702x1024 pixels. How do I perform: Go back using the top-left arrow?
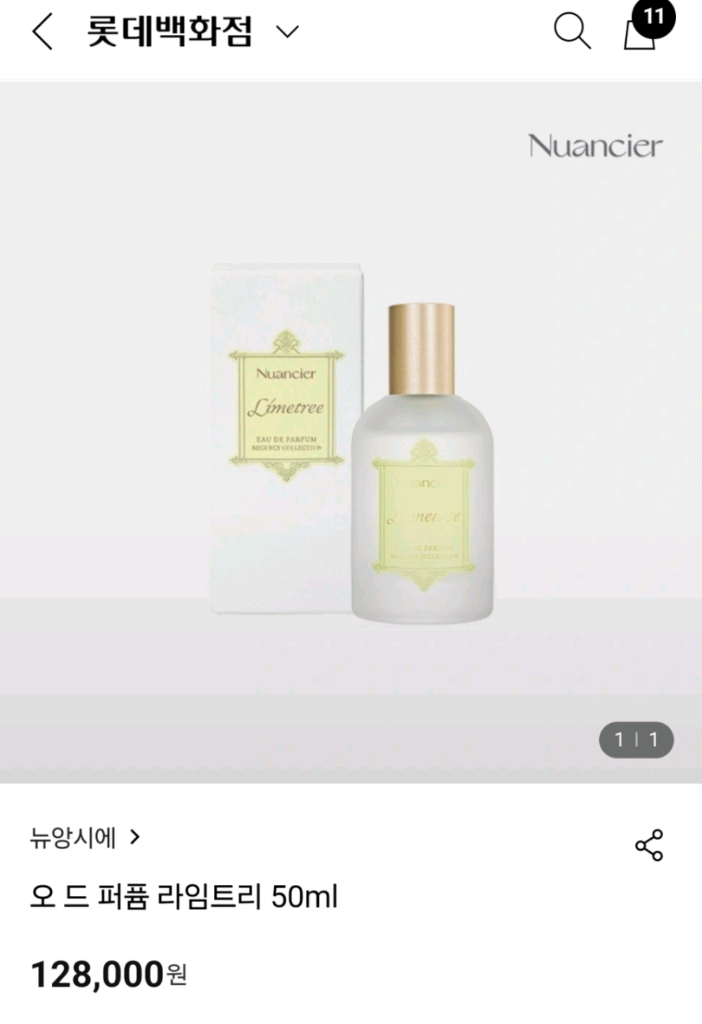click(42, 31)
